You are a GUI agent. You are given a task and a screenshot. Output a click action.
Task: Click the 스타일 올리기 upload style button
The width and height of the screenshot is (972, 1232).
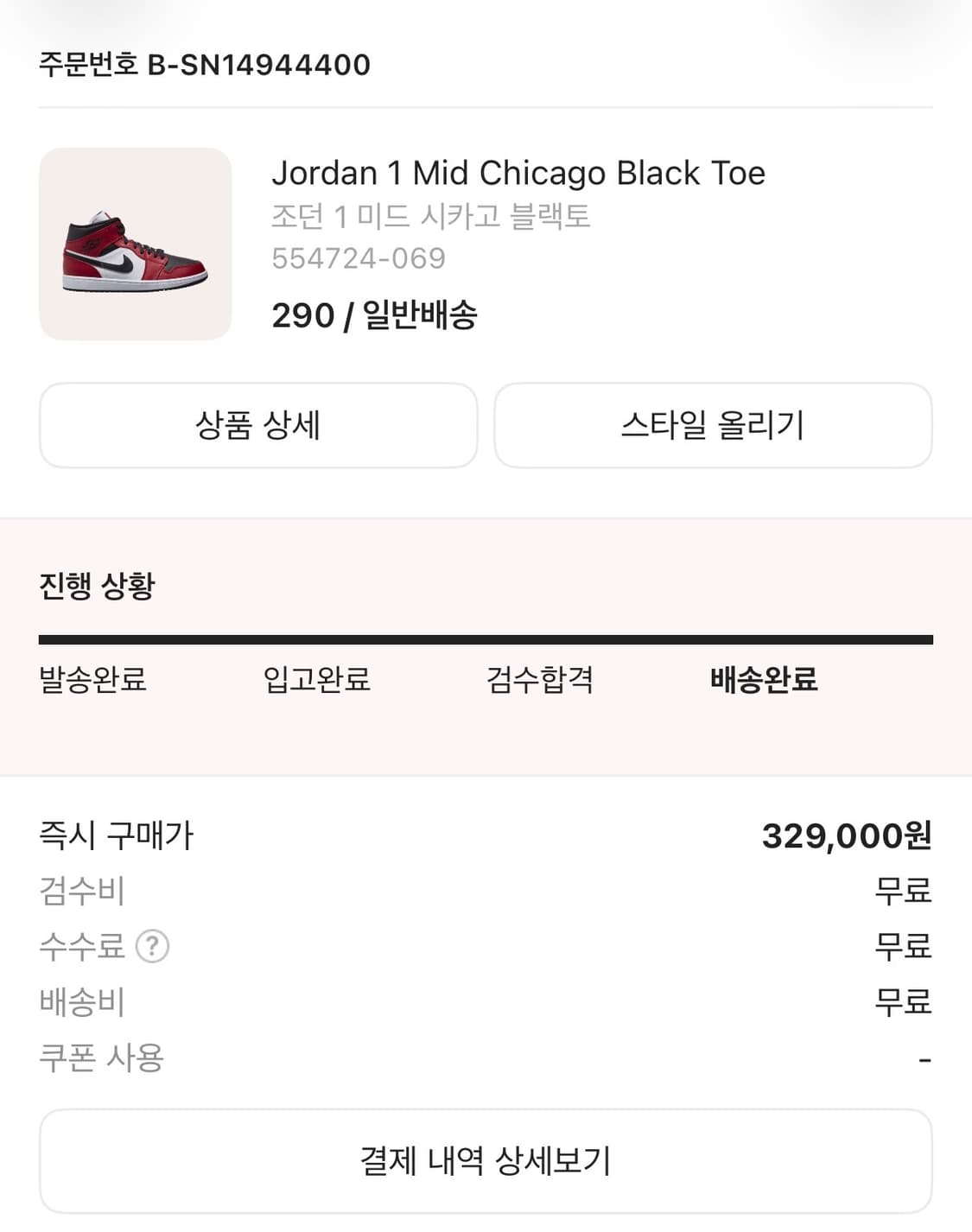714,425
